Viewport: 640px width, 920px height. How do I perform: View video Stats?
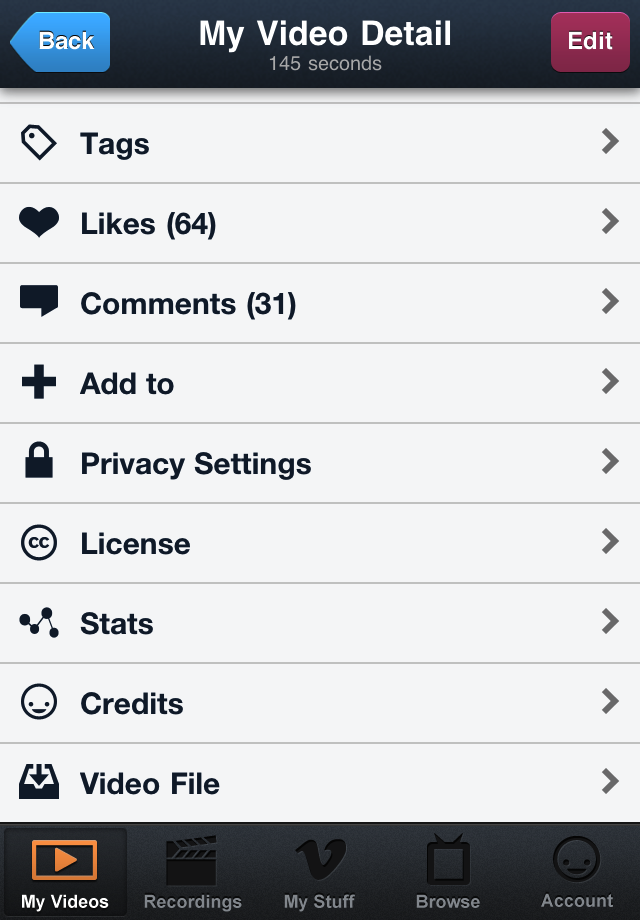(x=320, y=624)
